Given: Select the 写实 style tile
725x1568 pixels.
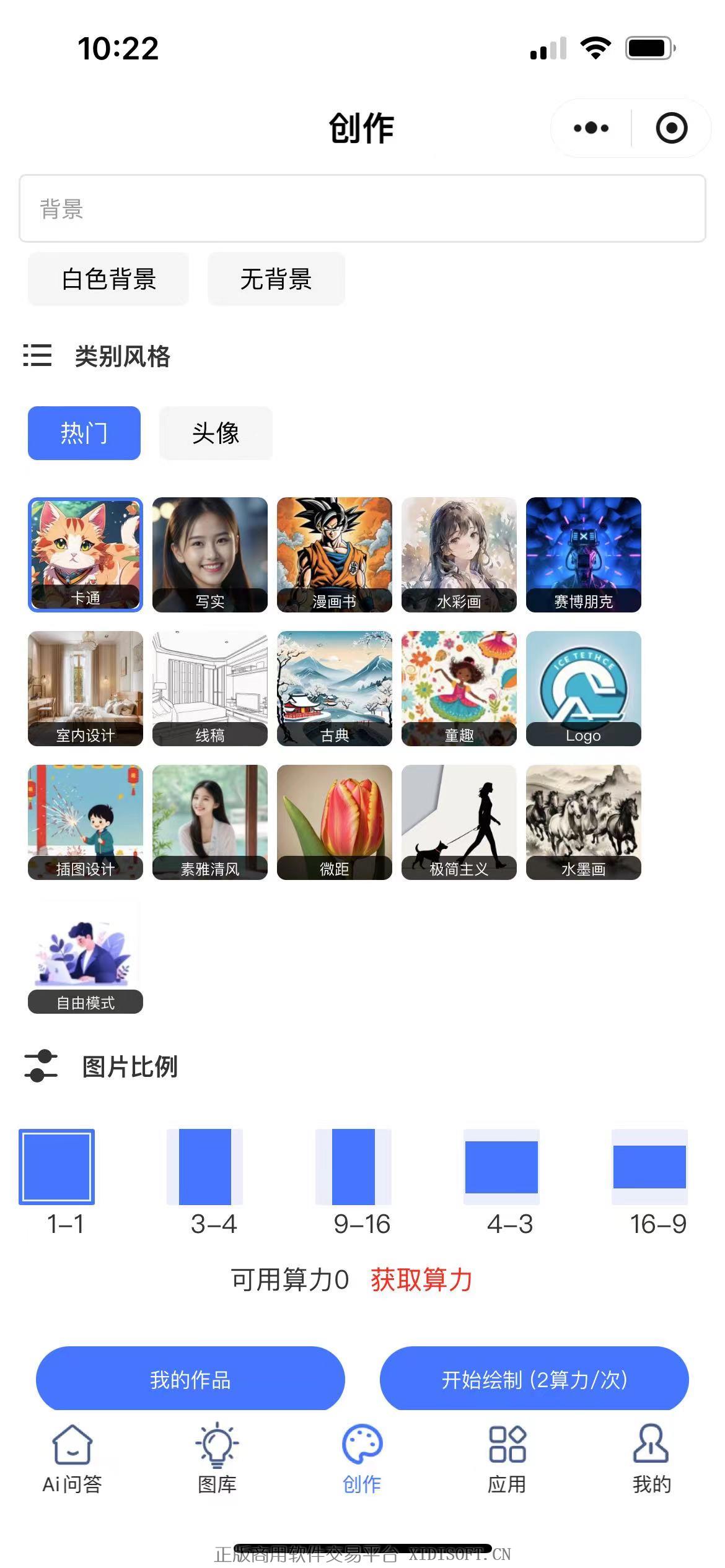Looking at the screenshot, I should point(209,555).
